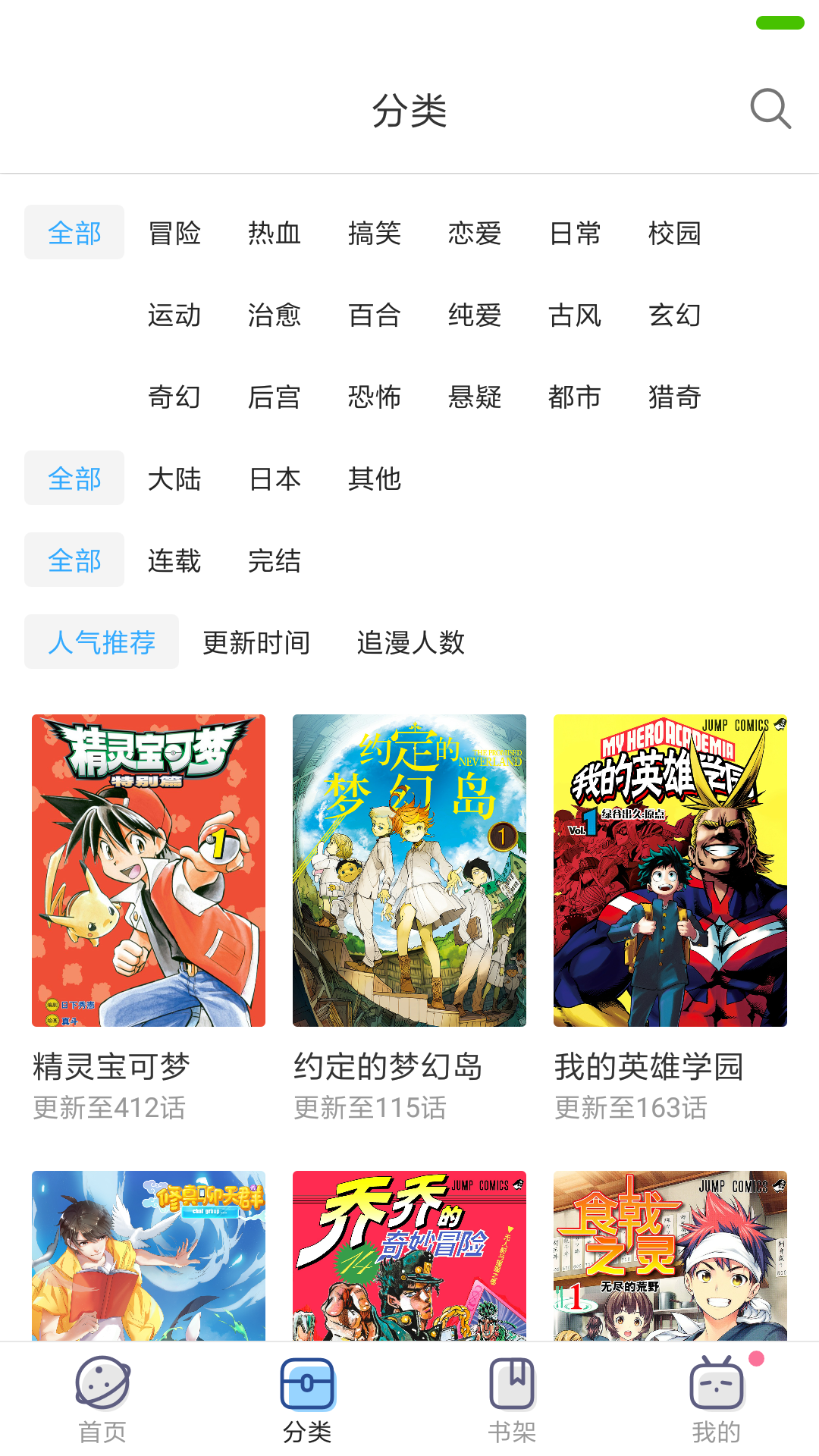Filter by 冒险 genre
This screenshot has height=1456, width=819.
pos(174,233)
